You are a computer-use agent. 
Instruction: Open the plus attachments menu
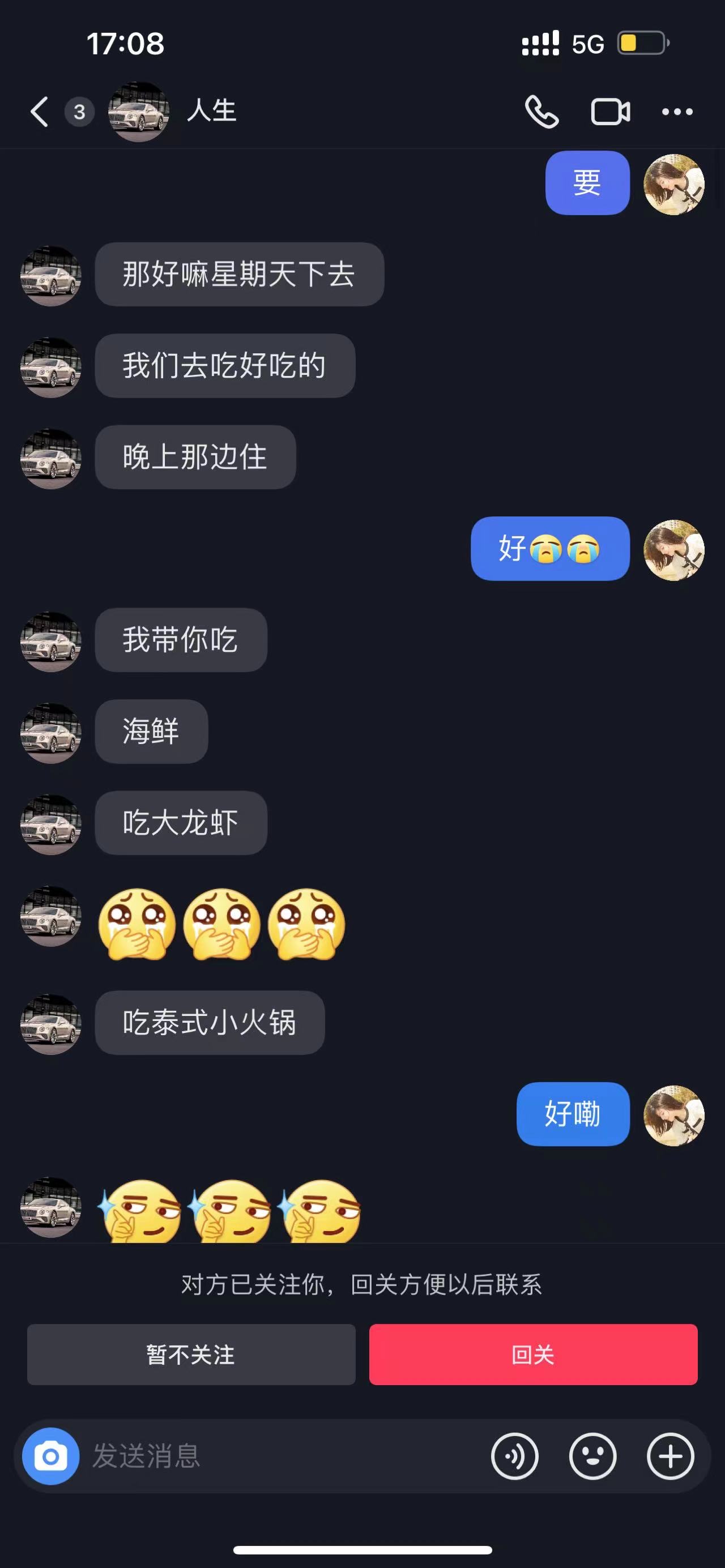pyautogui.click(x=670, y=1456)
